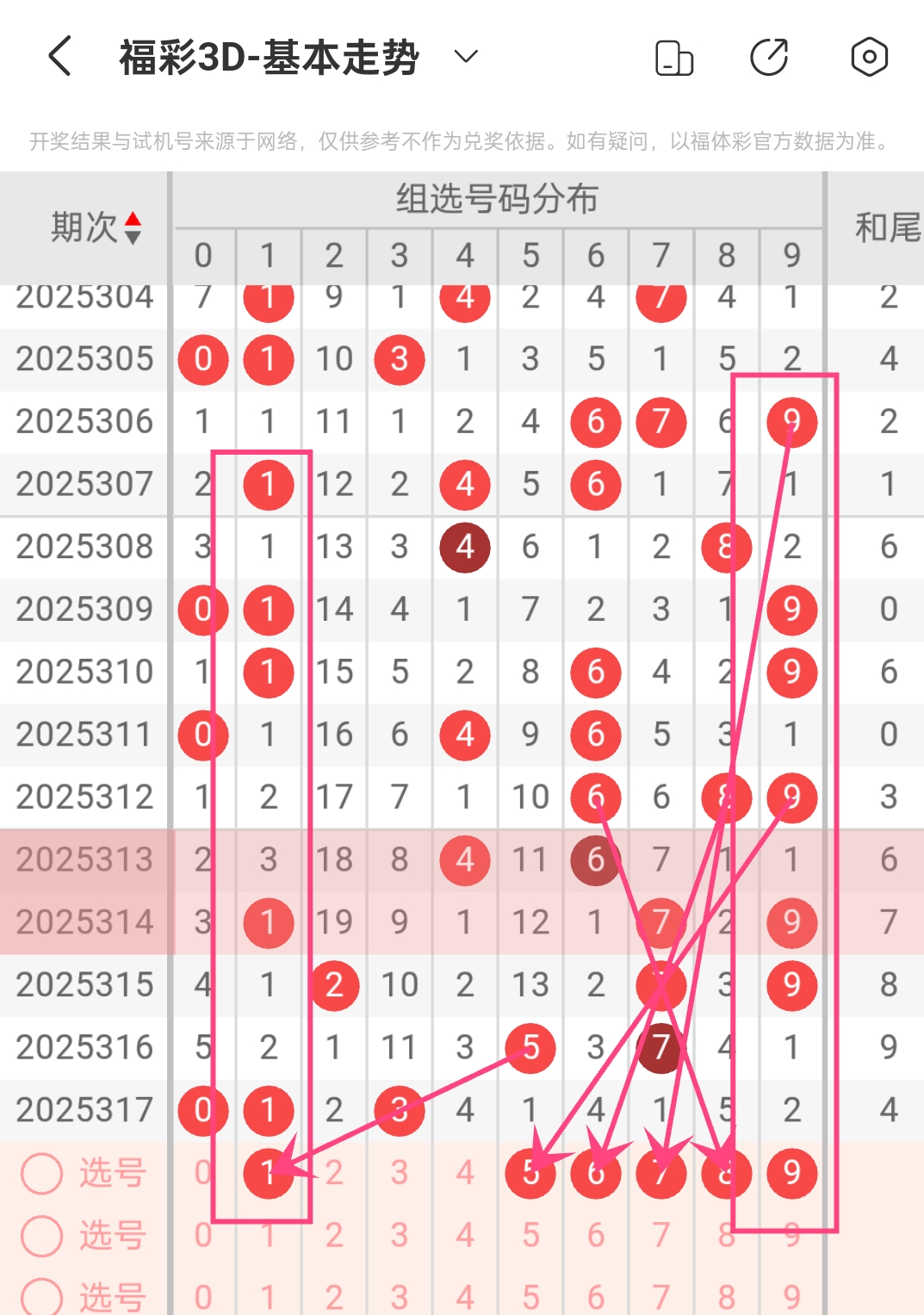Tap the 期次 column sort arrows
This screenshot has width=924, height=1315.
point(131,227)
